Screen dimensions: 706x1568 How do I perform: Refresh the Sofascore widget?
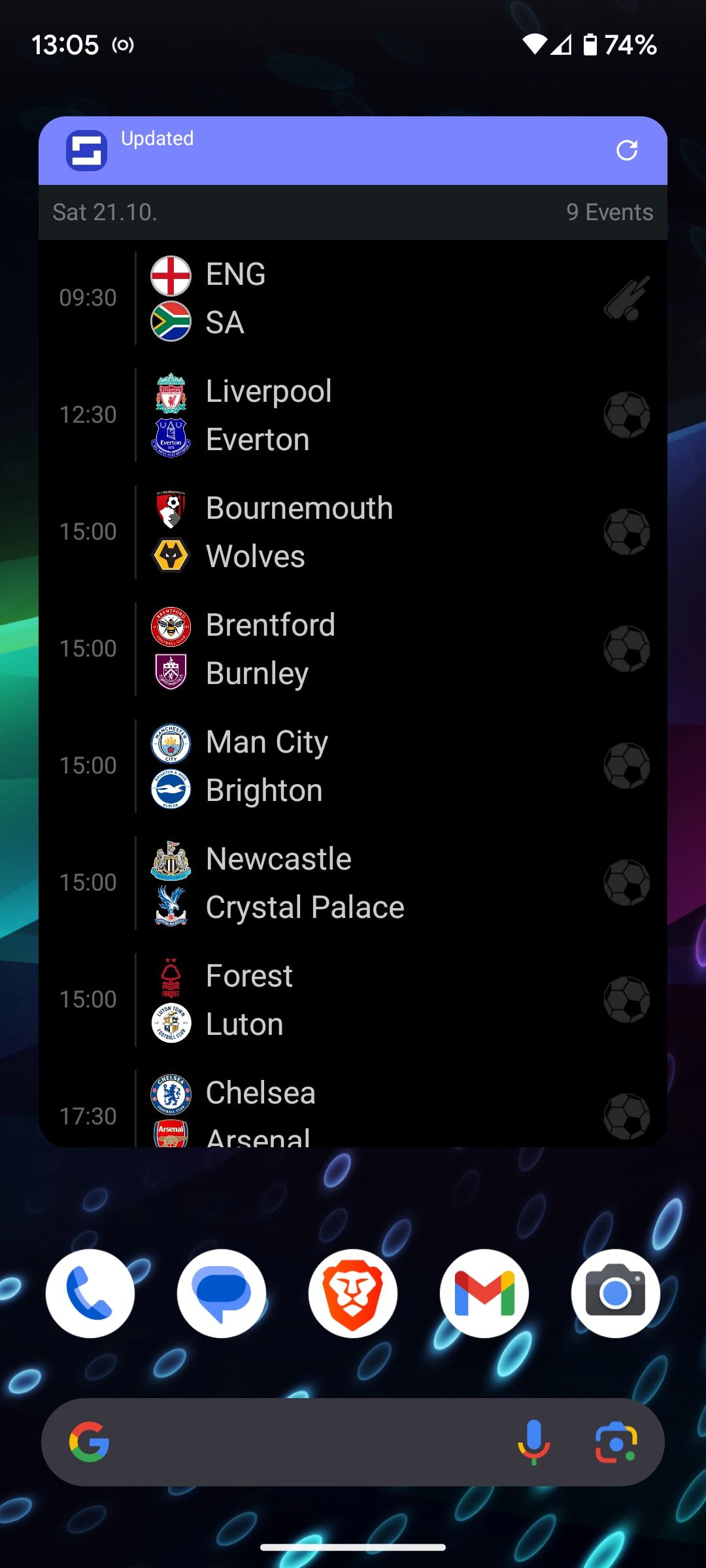(626, 150)
